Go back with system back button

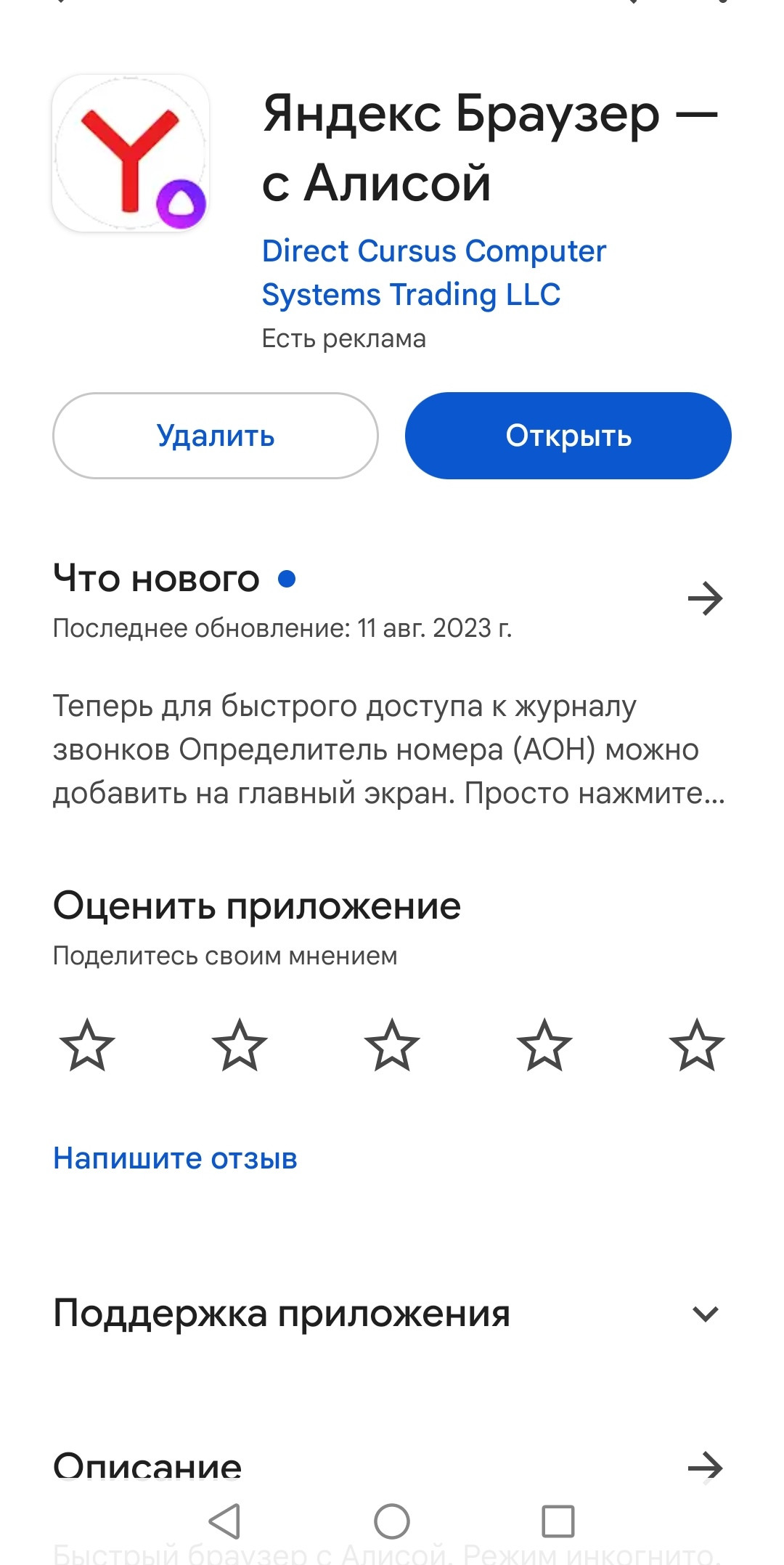point(225,1521)
